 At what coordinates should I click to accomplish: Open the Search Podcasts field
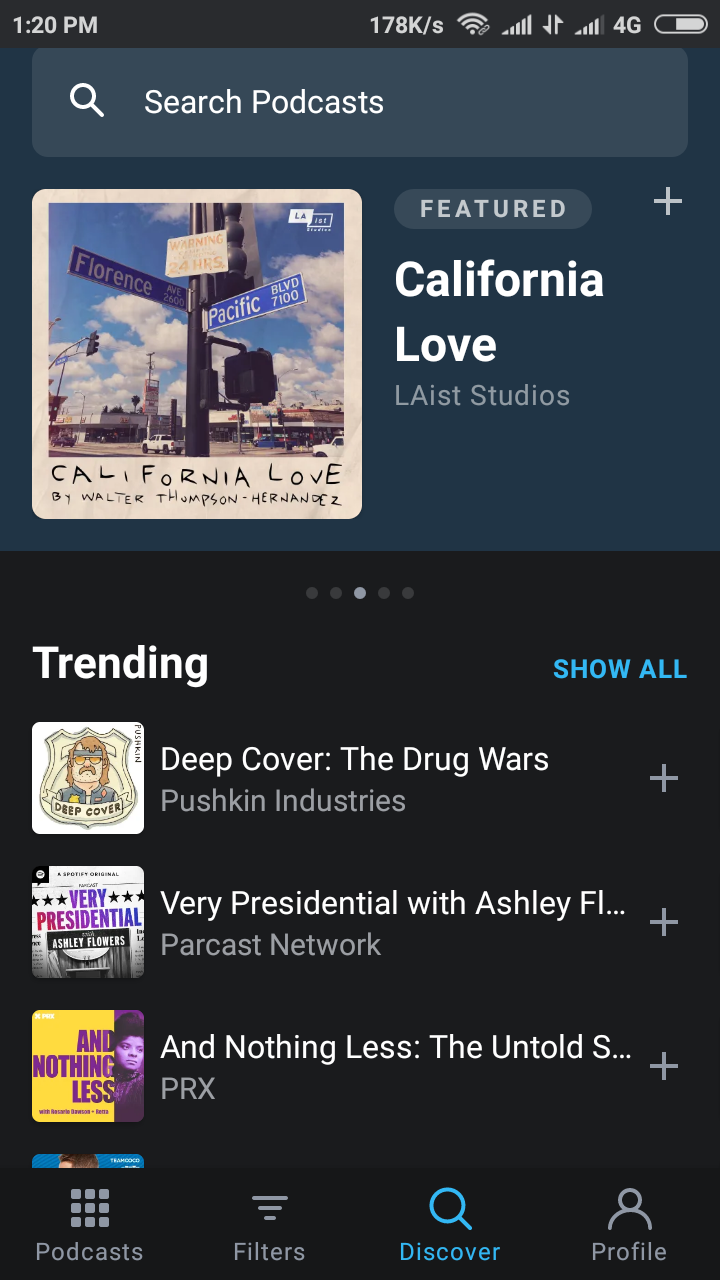click(360, 102)
